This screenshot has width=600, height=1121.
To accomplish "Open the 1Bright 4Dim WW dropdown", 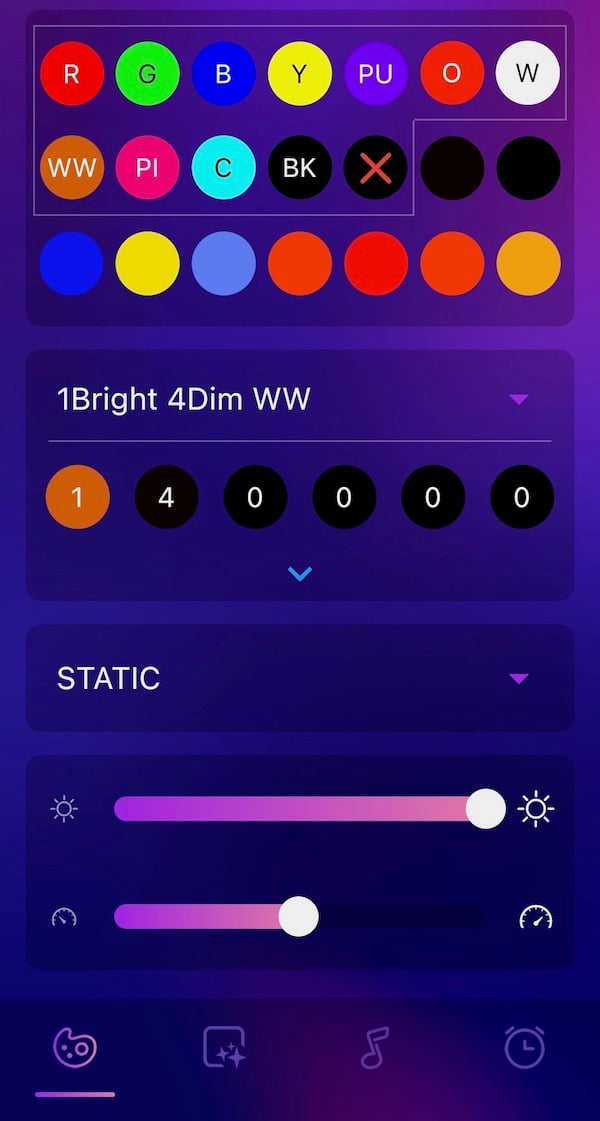I will point(518,400).
